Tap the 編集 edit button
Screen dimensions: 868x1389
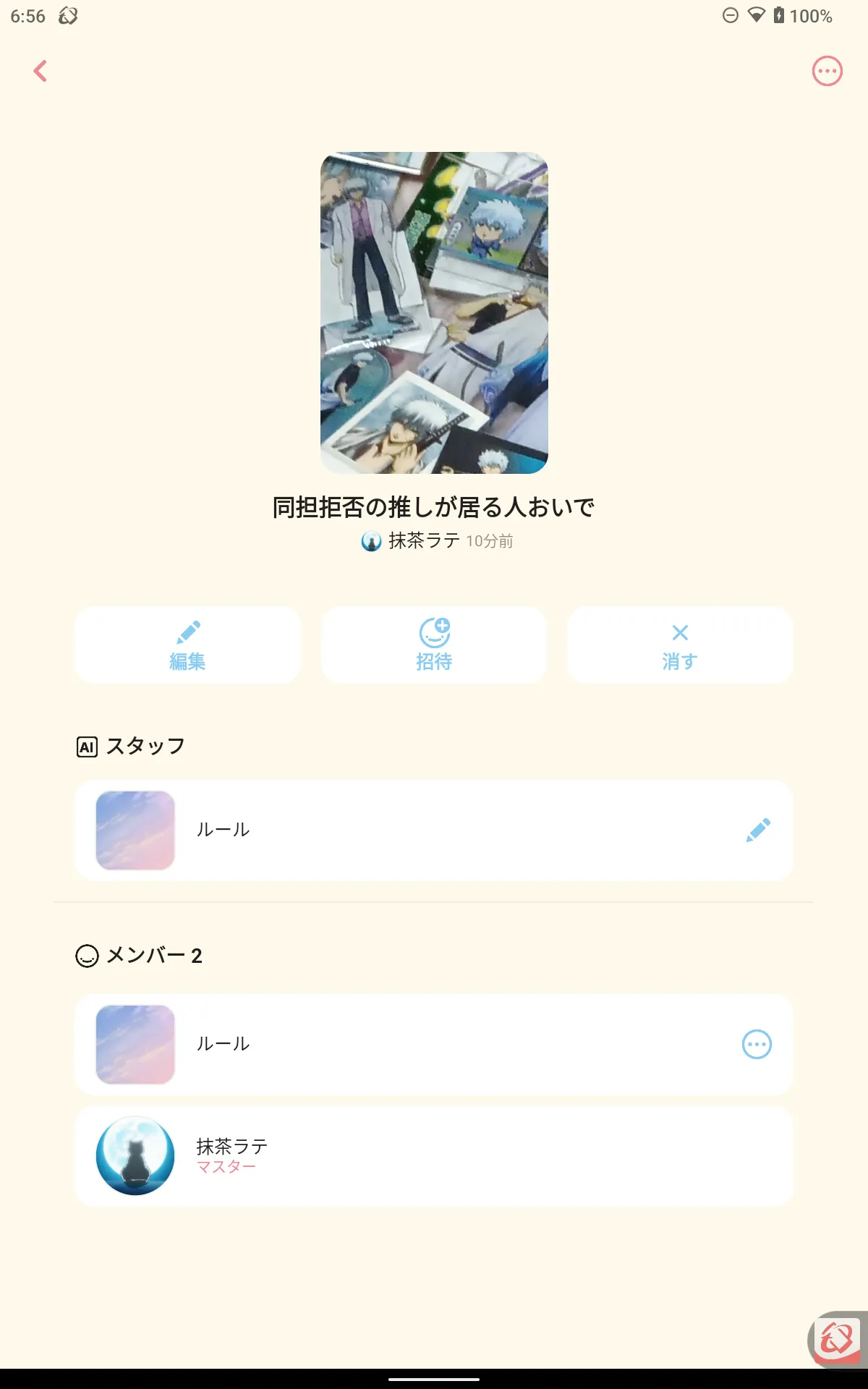click(188, 645)
